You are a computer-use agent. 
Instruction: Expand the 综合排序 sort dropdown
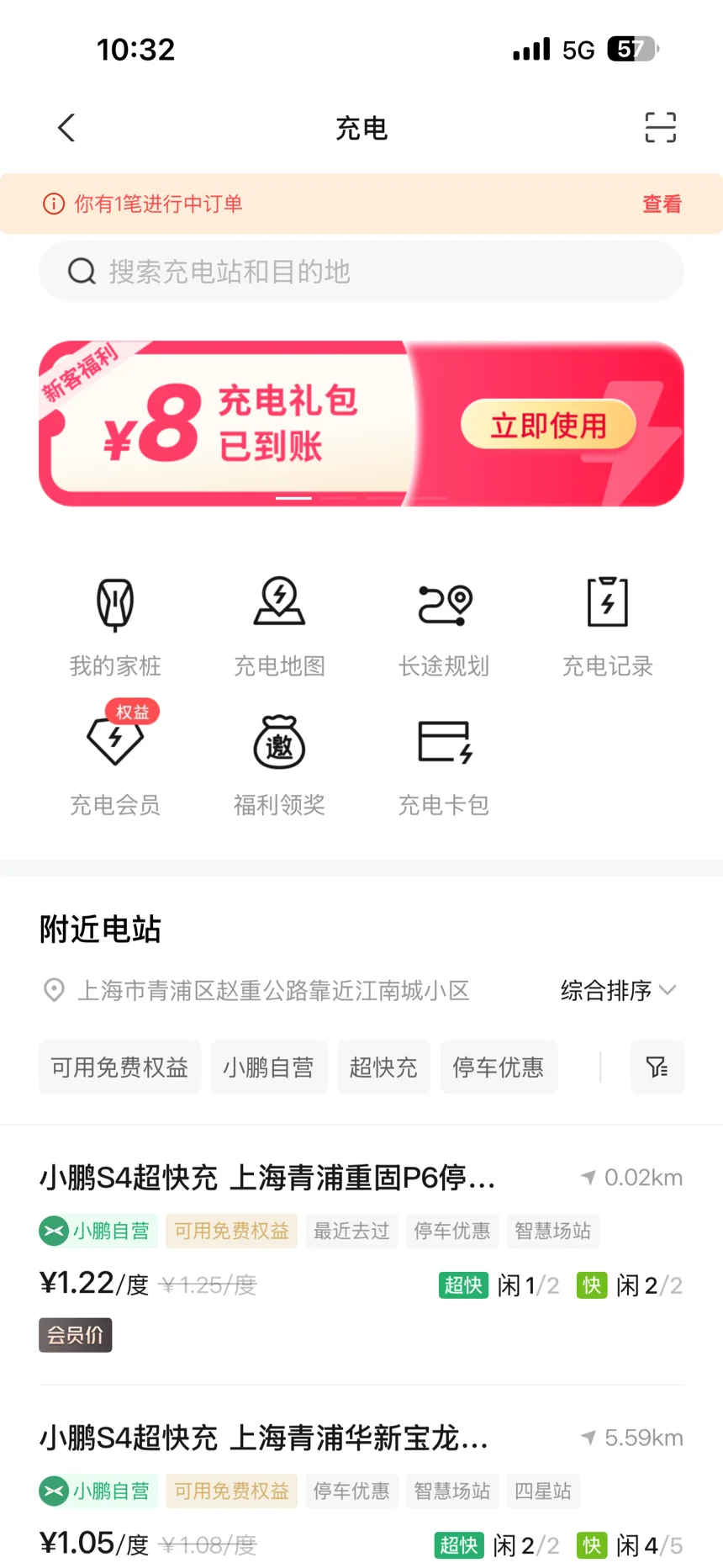[x=618, y=990]
